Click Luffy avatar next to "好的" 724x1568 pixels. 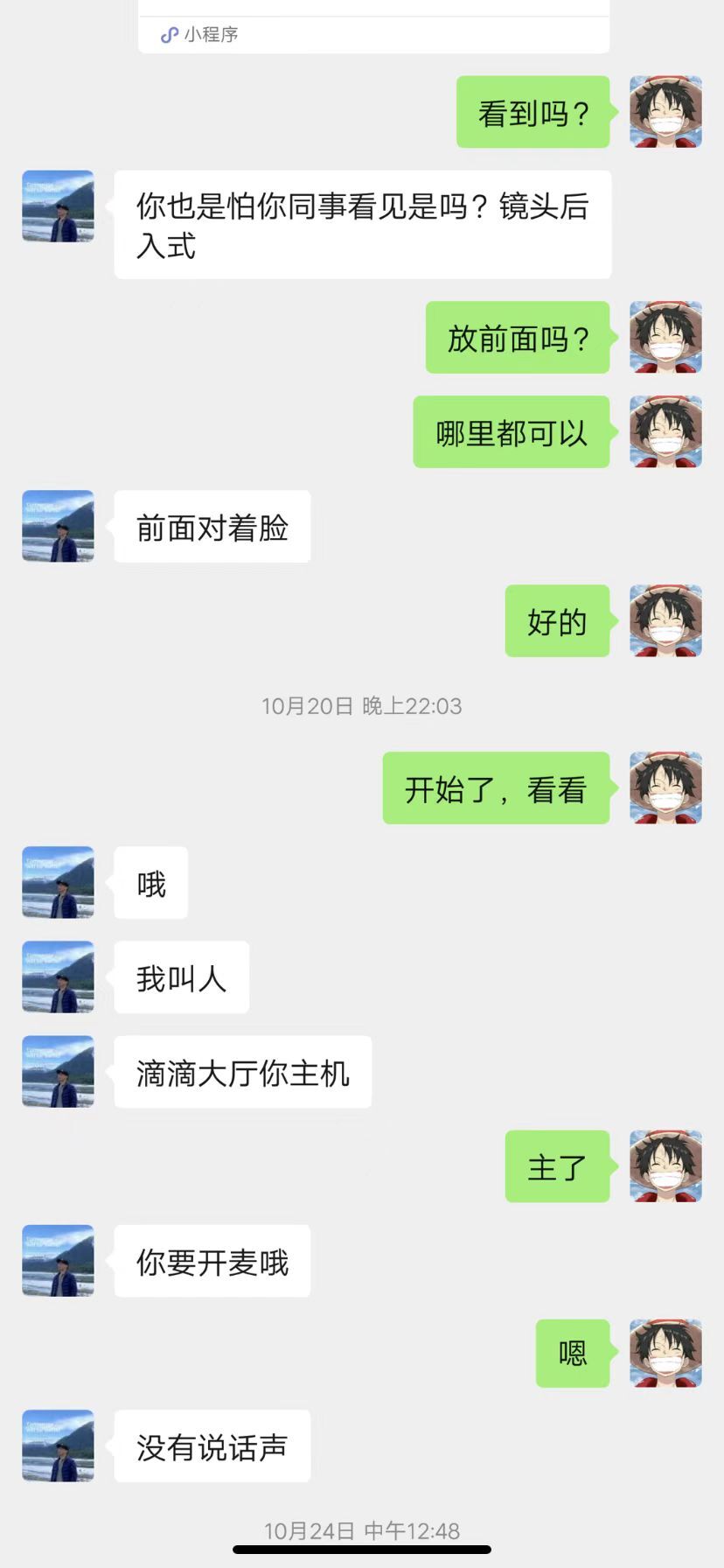665,621
